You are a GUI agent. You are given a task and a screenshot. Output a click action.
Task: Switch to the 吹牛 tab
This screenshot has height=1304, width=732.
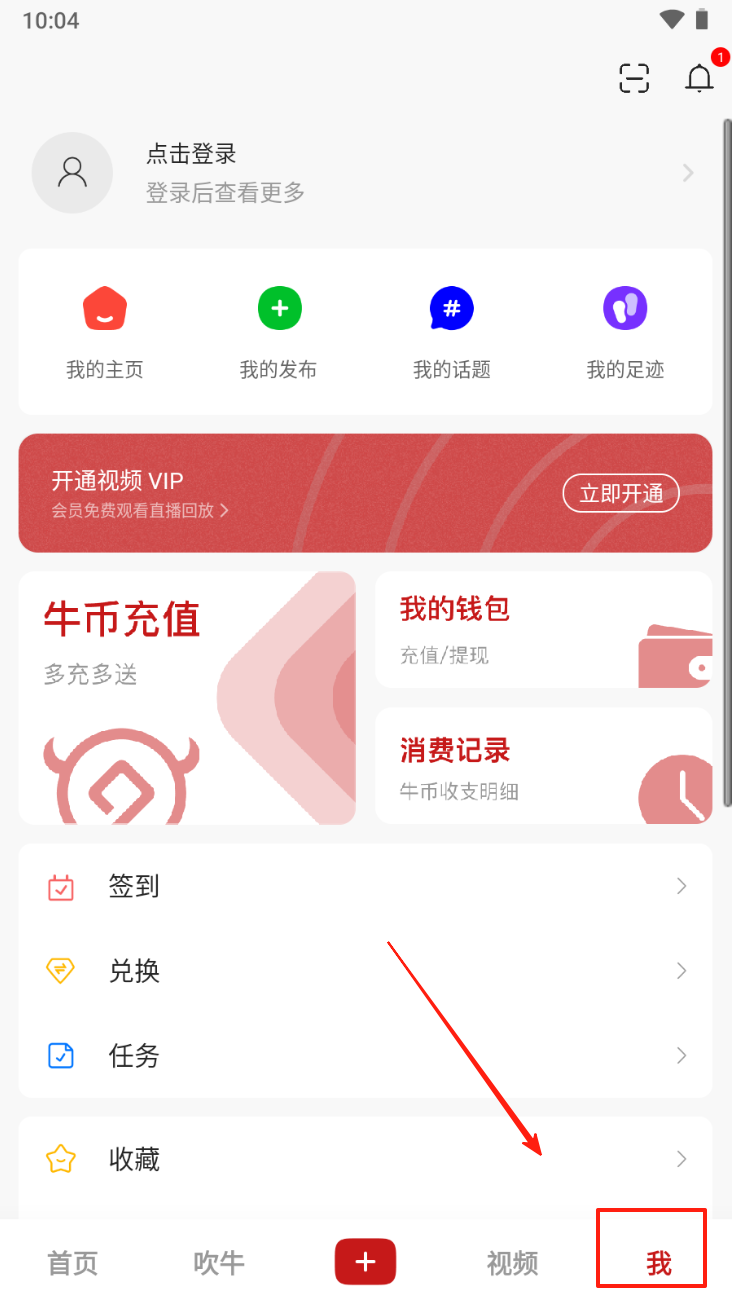click(x=219, y=1263)
